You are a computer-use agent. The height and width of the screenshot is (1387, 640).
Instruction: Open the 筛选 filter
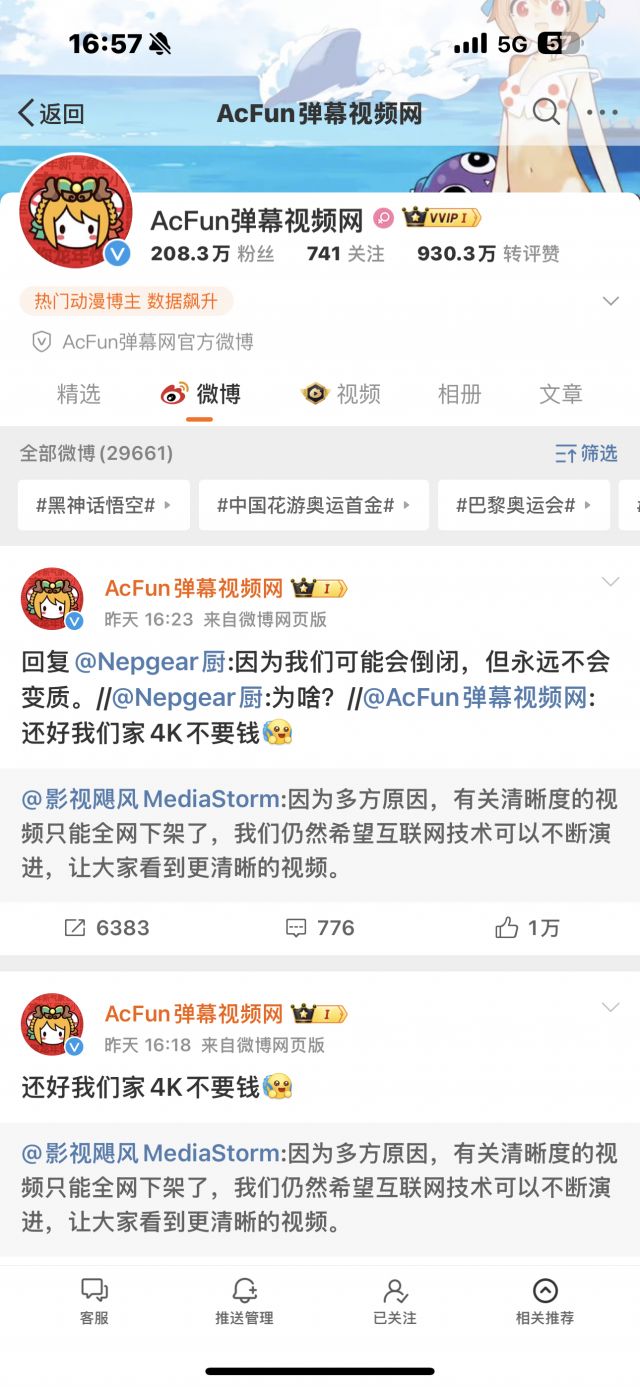586,453
